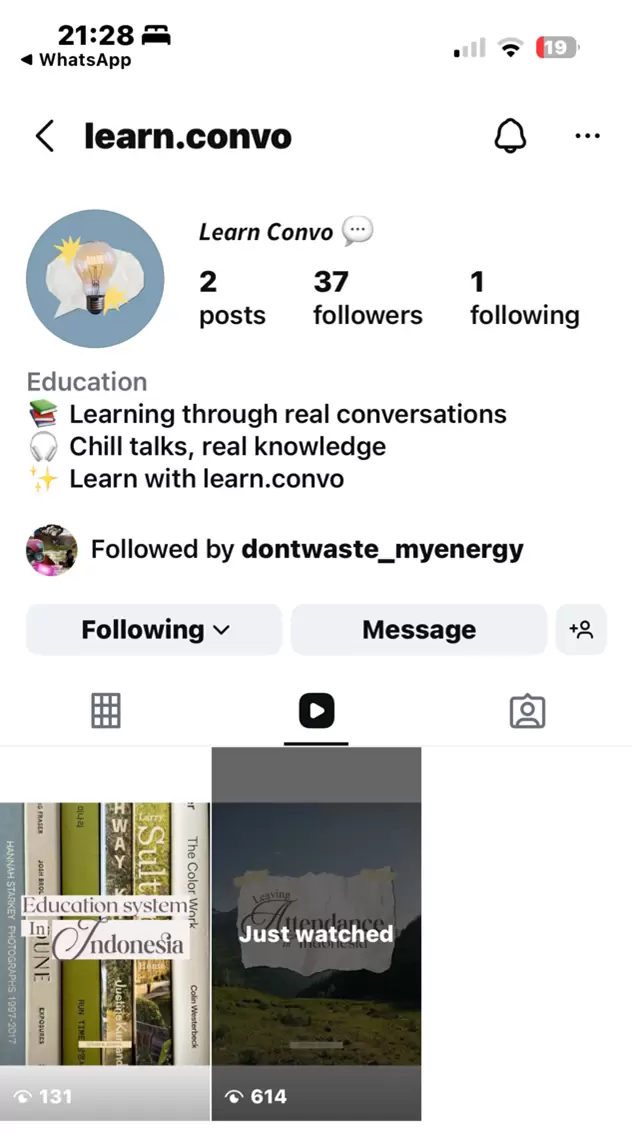The image size is (632, 1134).
Task: Switch to the tagged photos tab
Action: click(x=526, y=711)
